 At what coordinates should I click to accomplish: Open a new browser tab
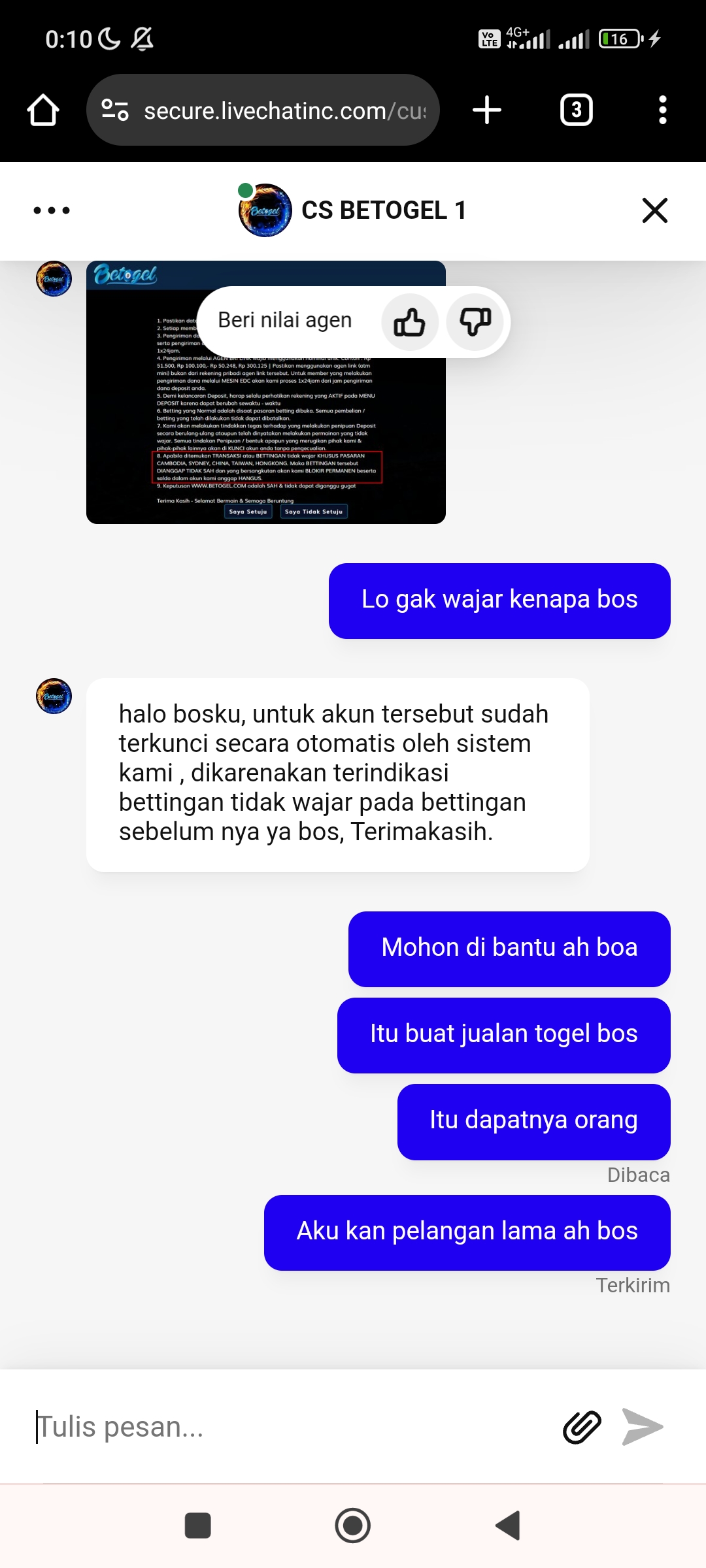[x=487, y=110]
